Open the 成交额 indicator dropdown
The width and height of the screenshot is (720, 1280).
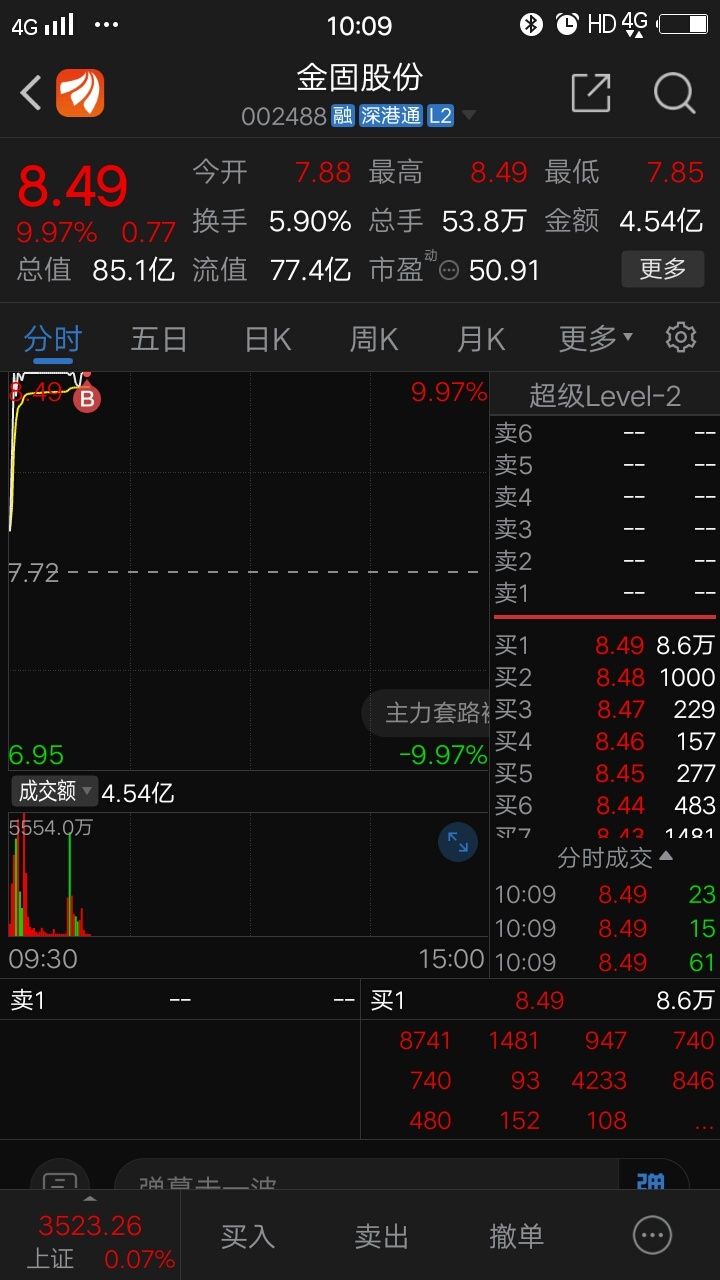tap(54, 791)
